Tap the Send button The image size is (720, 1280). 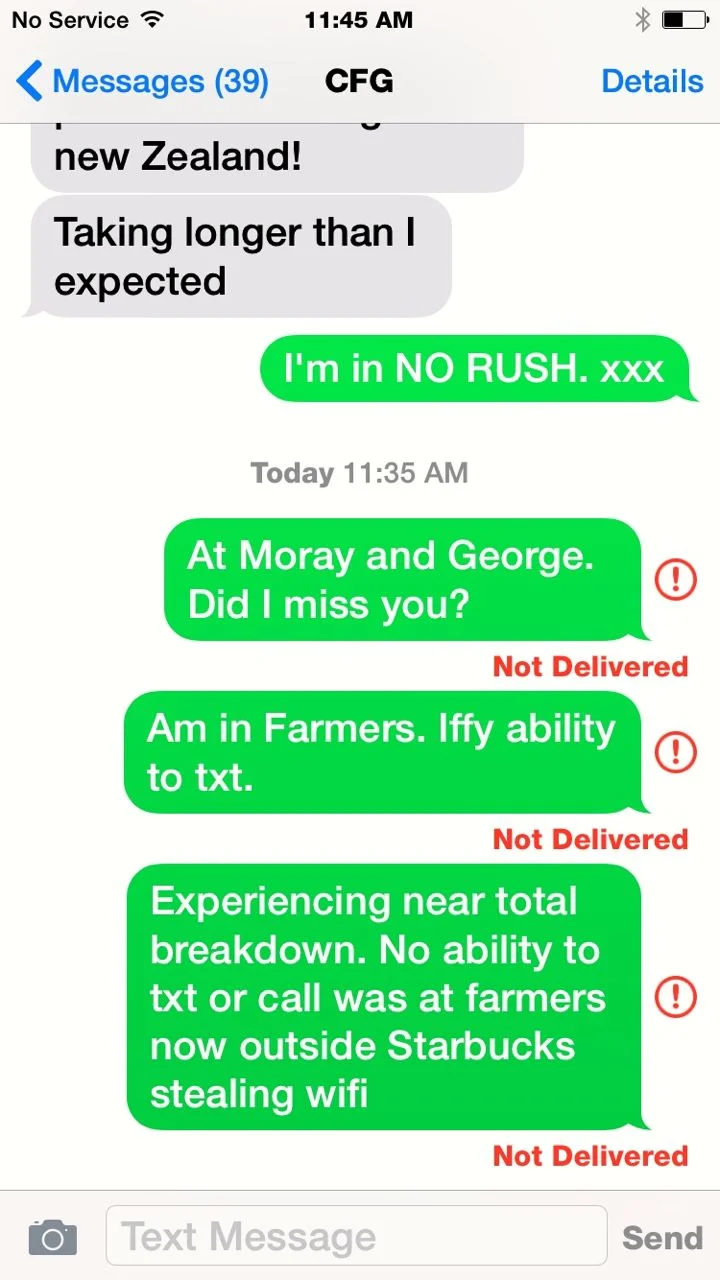(662, 1238)
